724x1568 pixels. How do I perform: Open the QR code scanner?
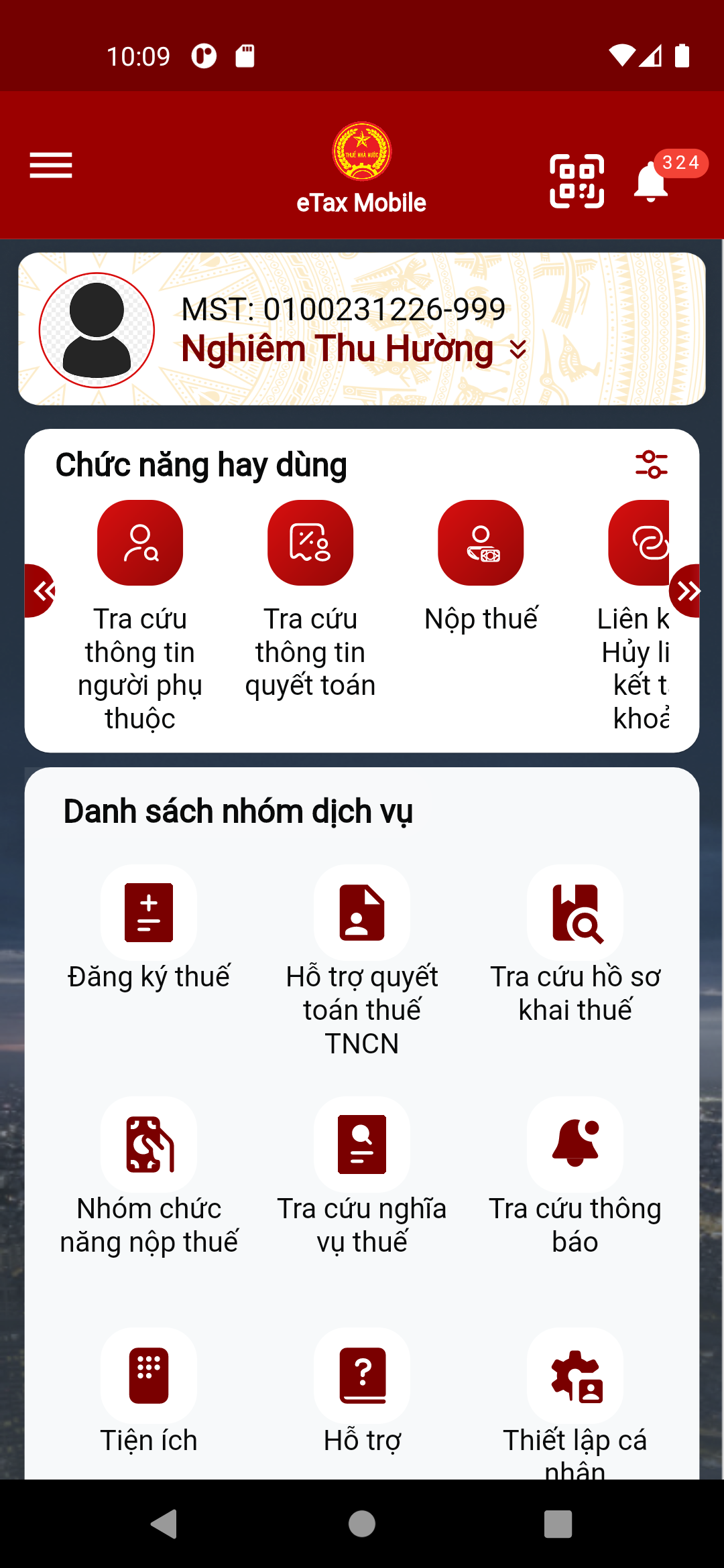(577, 181)
